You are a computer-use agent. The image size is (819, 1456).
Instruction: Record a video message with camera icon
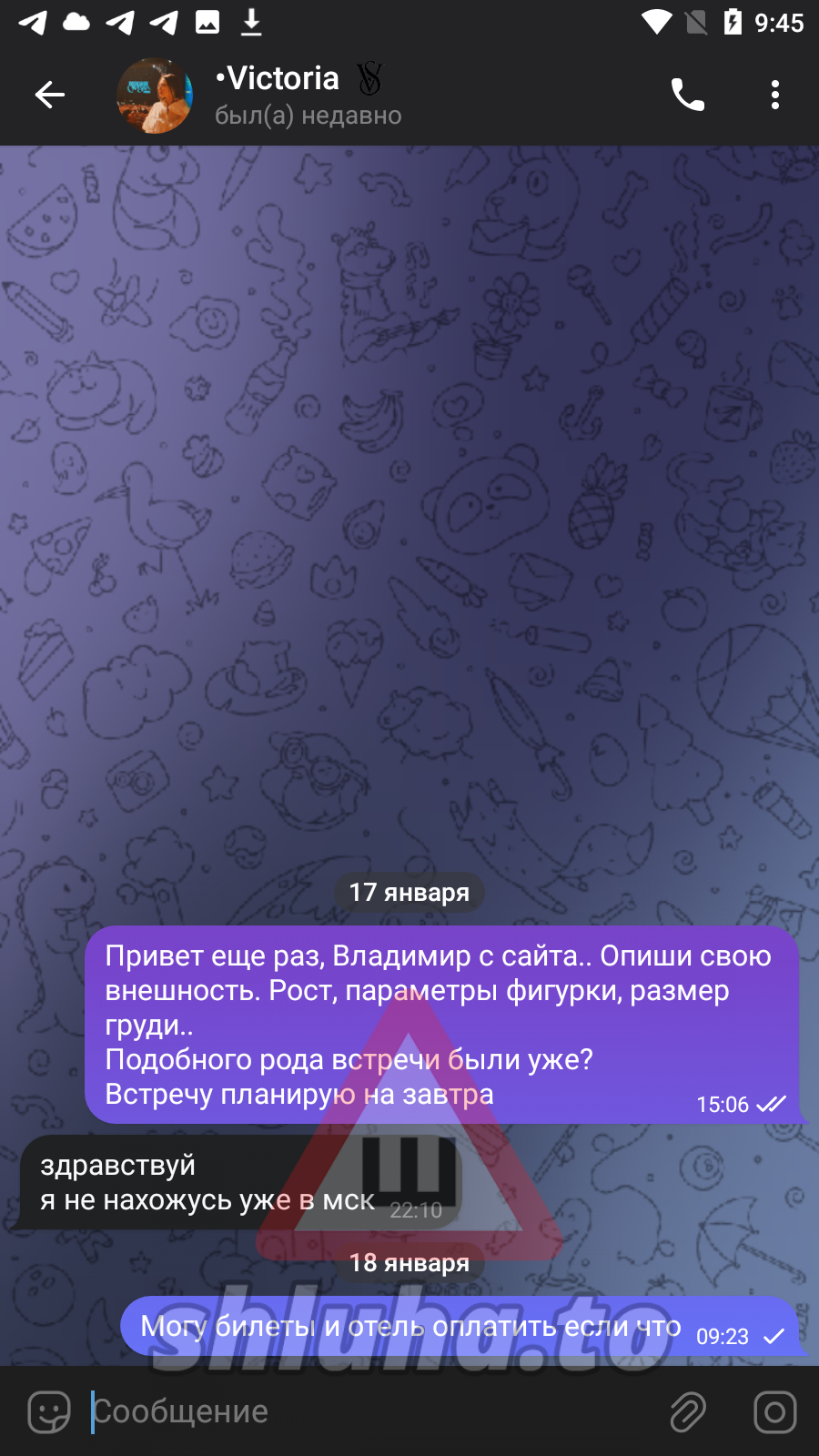pos(775,1412)
